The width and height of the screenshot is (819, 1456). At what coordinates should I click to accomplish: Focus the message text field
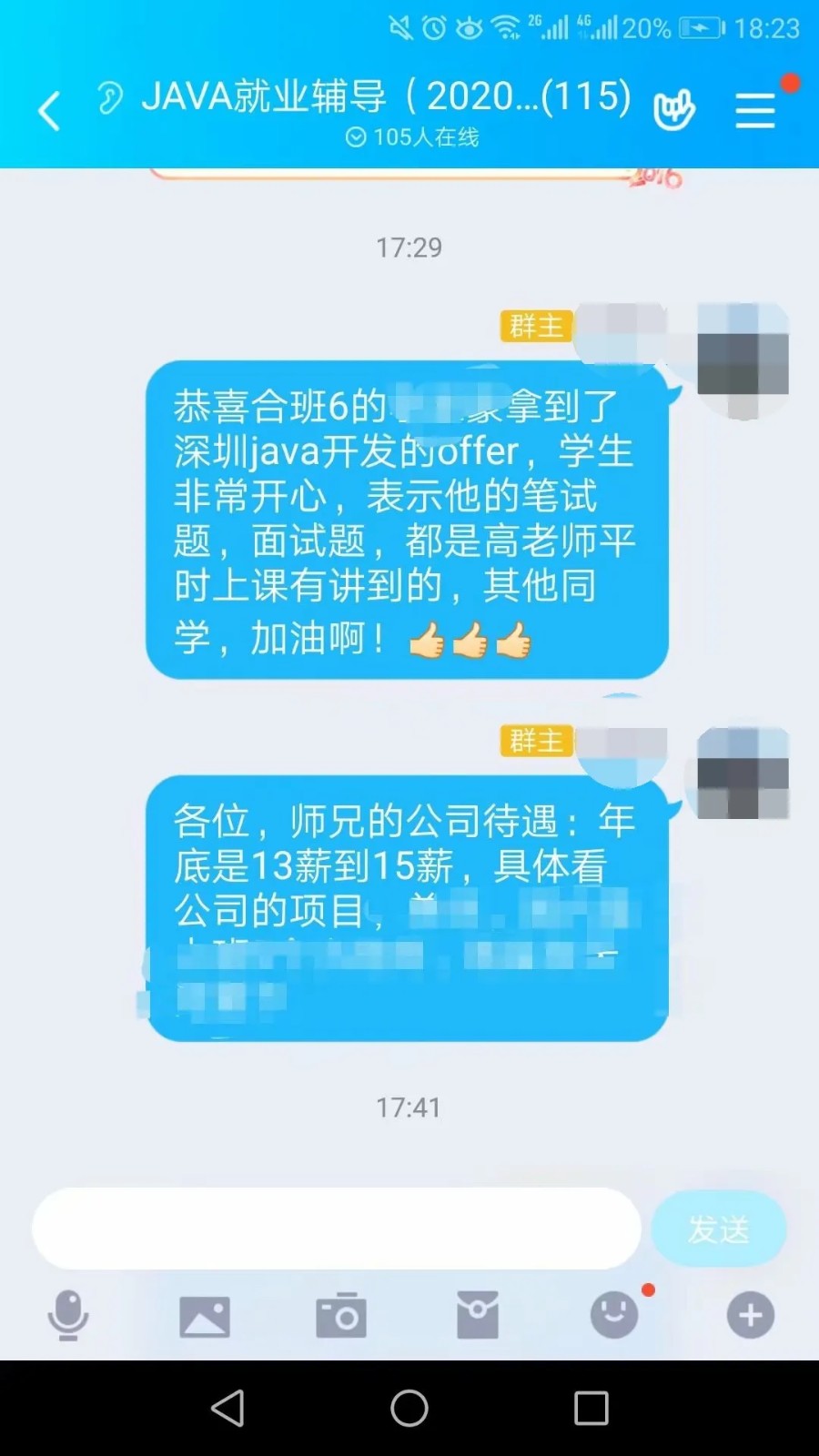tap(337, 1228)
